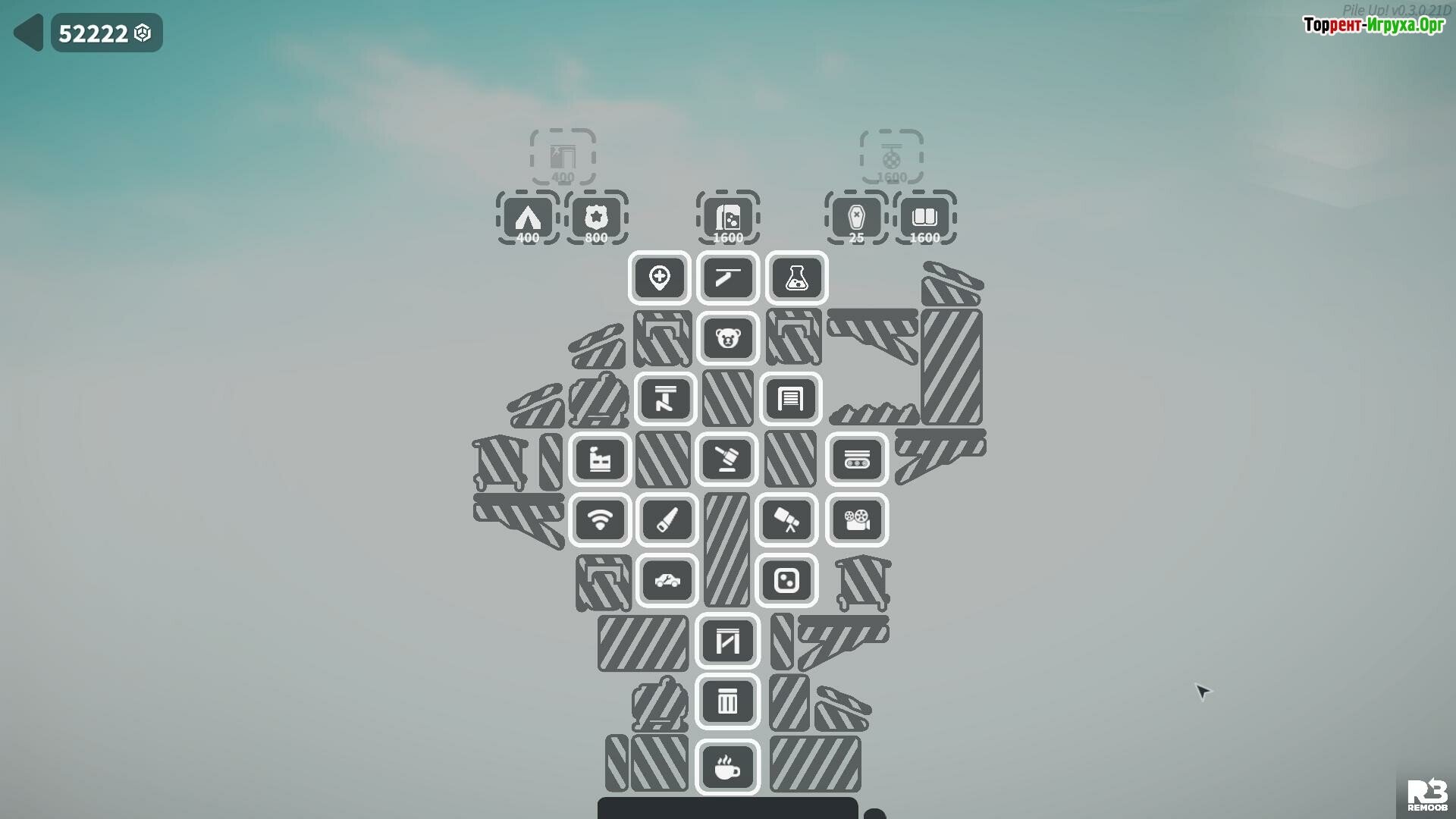The image size is (1456, 819).
Task: Select the judge gavel tile
Action: click(x=728, y=460)
